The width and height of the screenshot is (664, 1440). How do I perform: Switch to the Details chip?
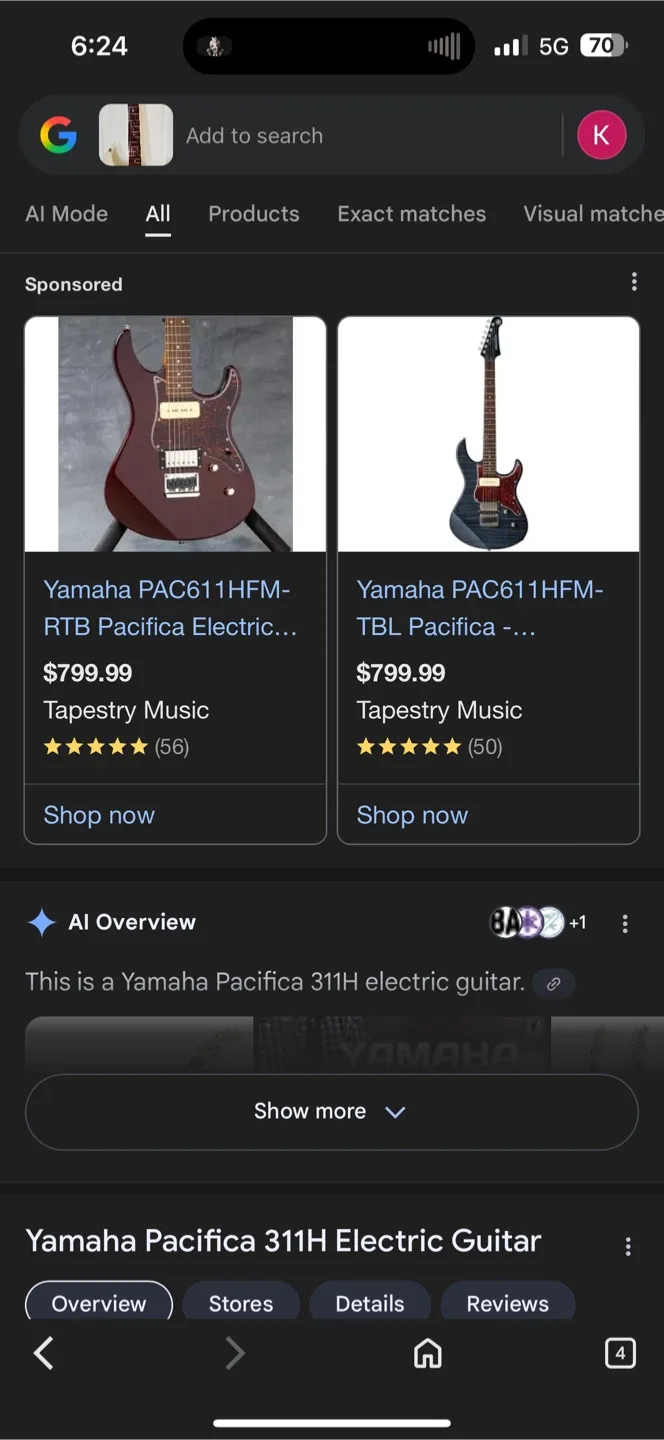[369, 1303]
